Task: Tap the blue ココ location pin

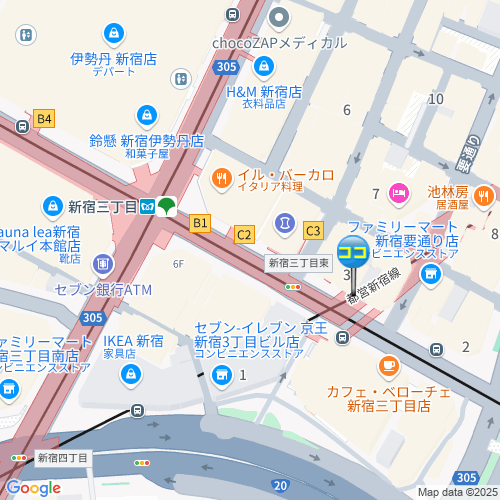Action: click(353, 252)
